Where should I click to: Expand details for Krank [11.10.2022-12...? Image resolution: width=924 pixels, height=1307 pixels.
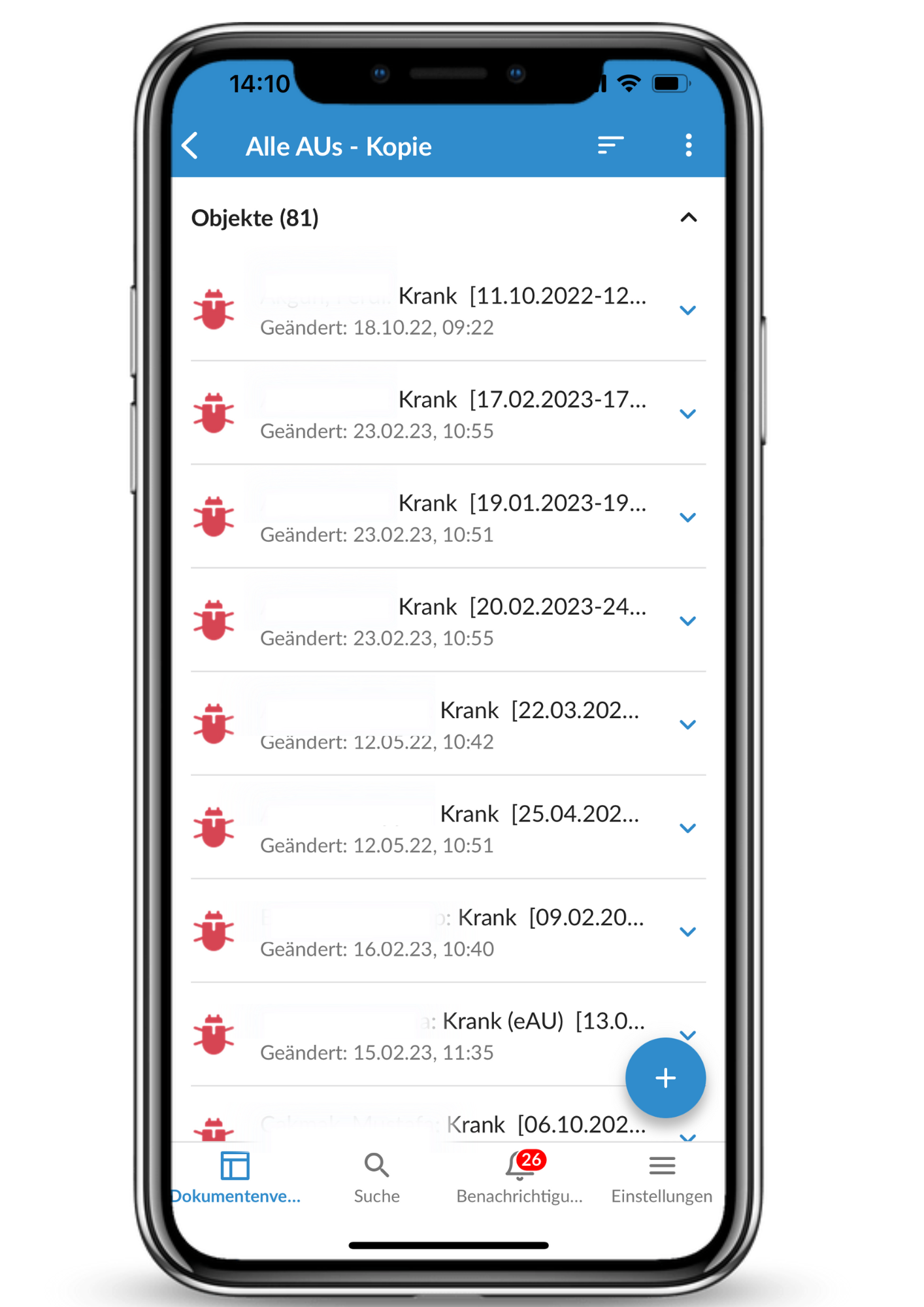point(687,310)
